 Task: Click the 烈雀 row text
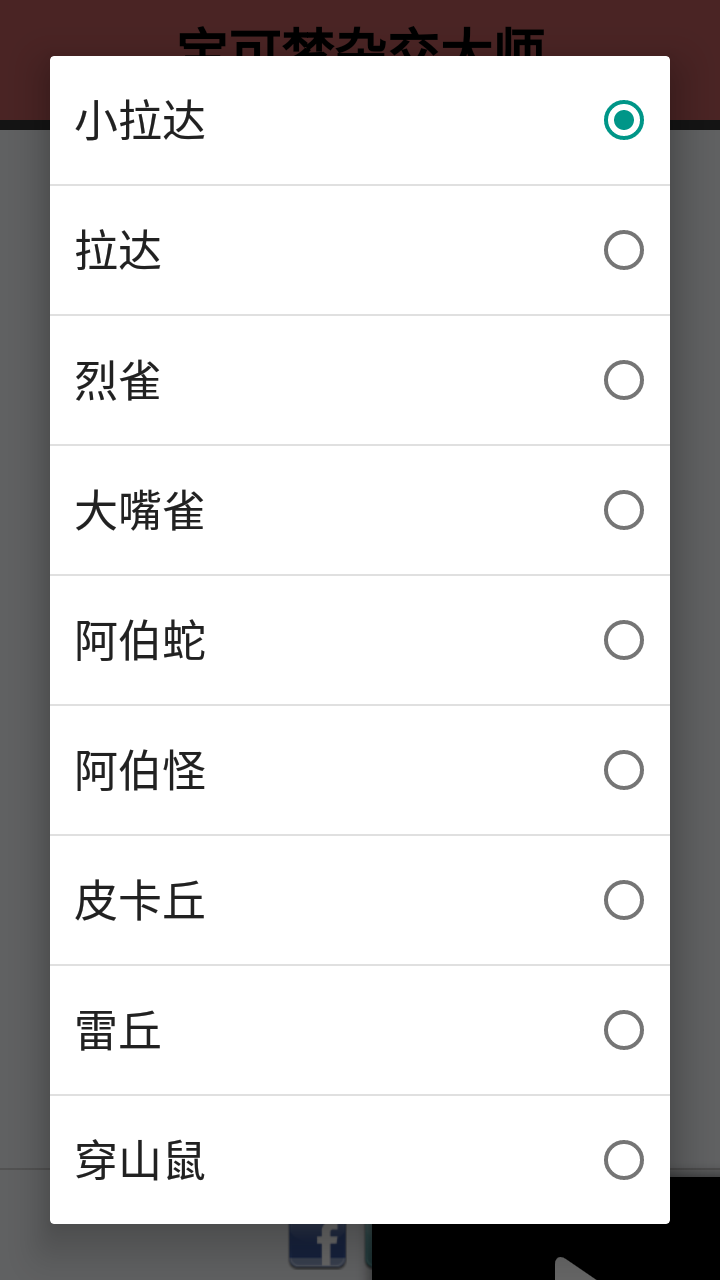[118, 380]
